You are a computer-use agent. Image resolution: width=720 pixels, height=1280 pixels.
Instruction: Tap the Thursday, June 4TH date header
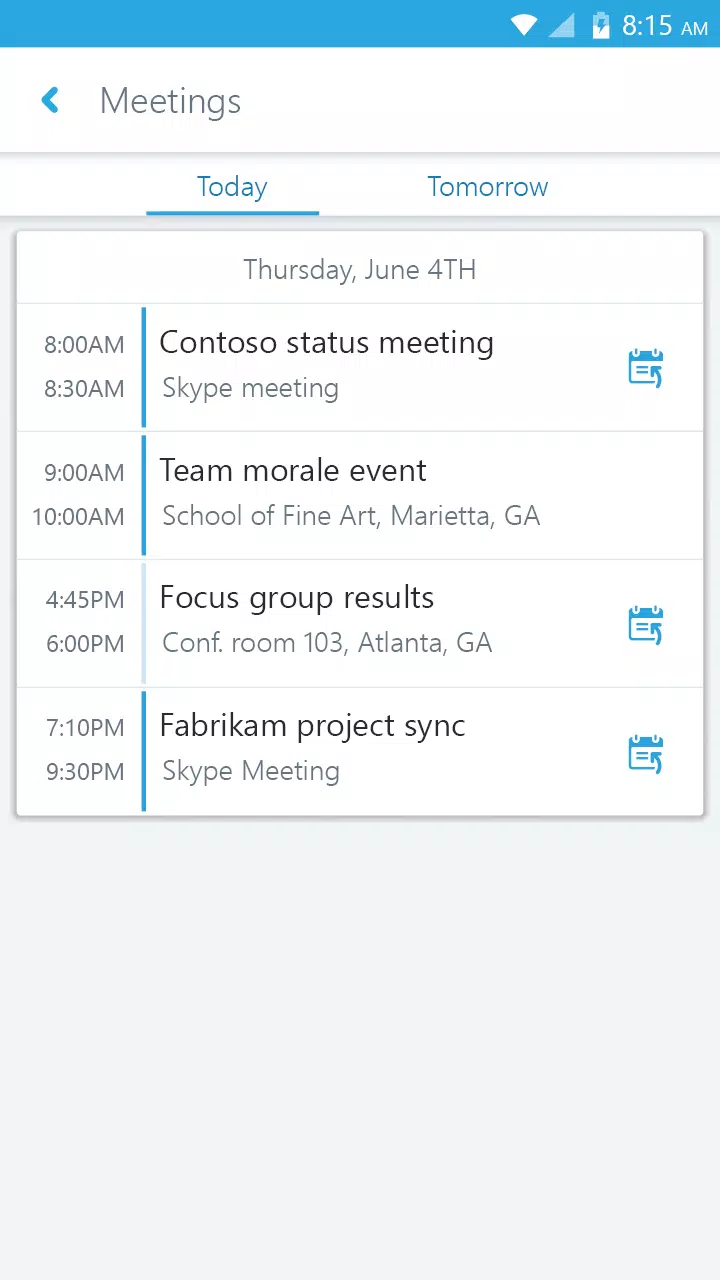[x=360, y=269]
